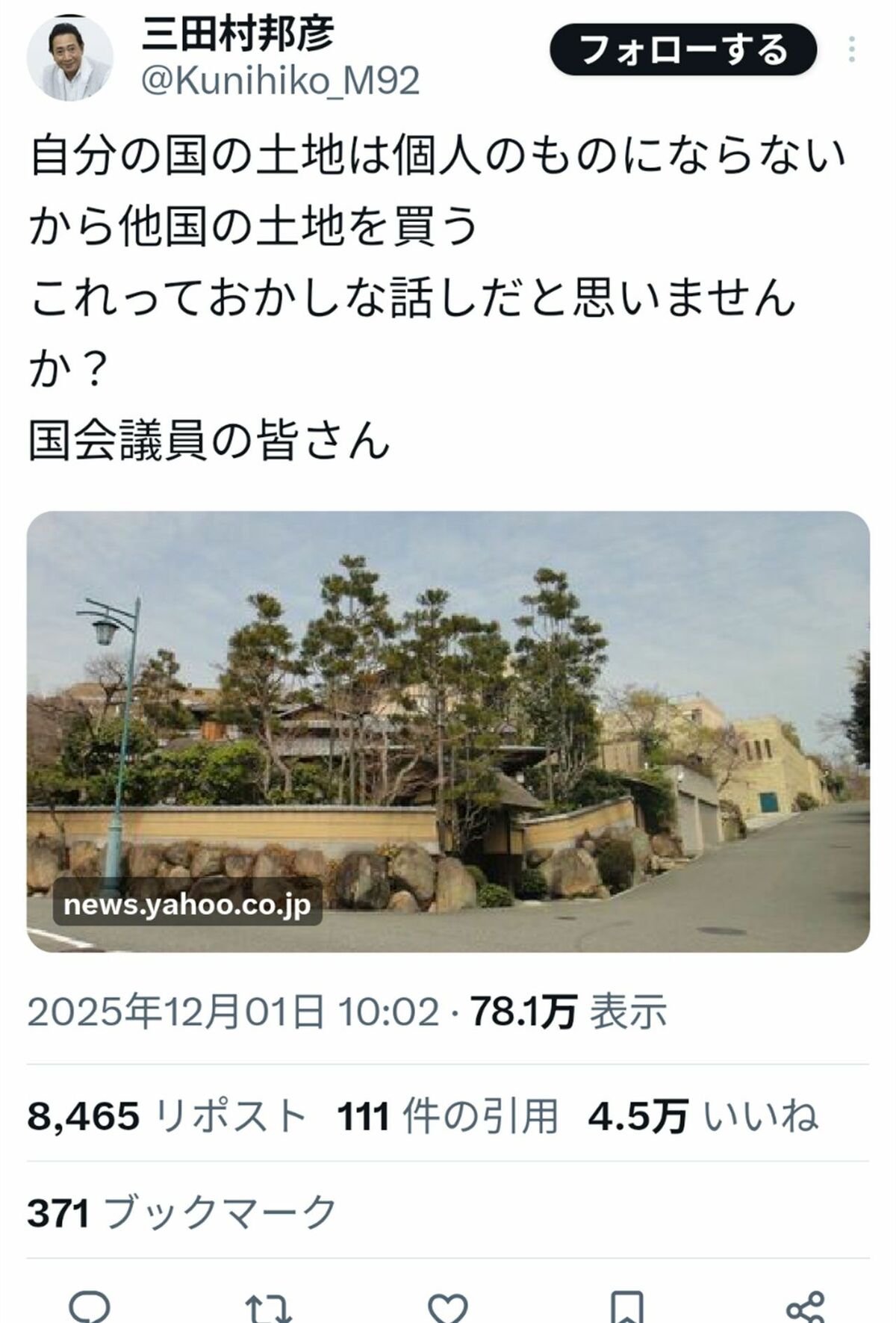This screenshot has width=896, height=1323.
Task: Like this post
Action: [x=448, y=1307]
